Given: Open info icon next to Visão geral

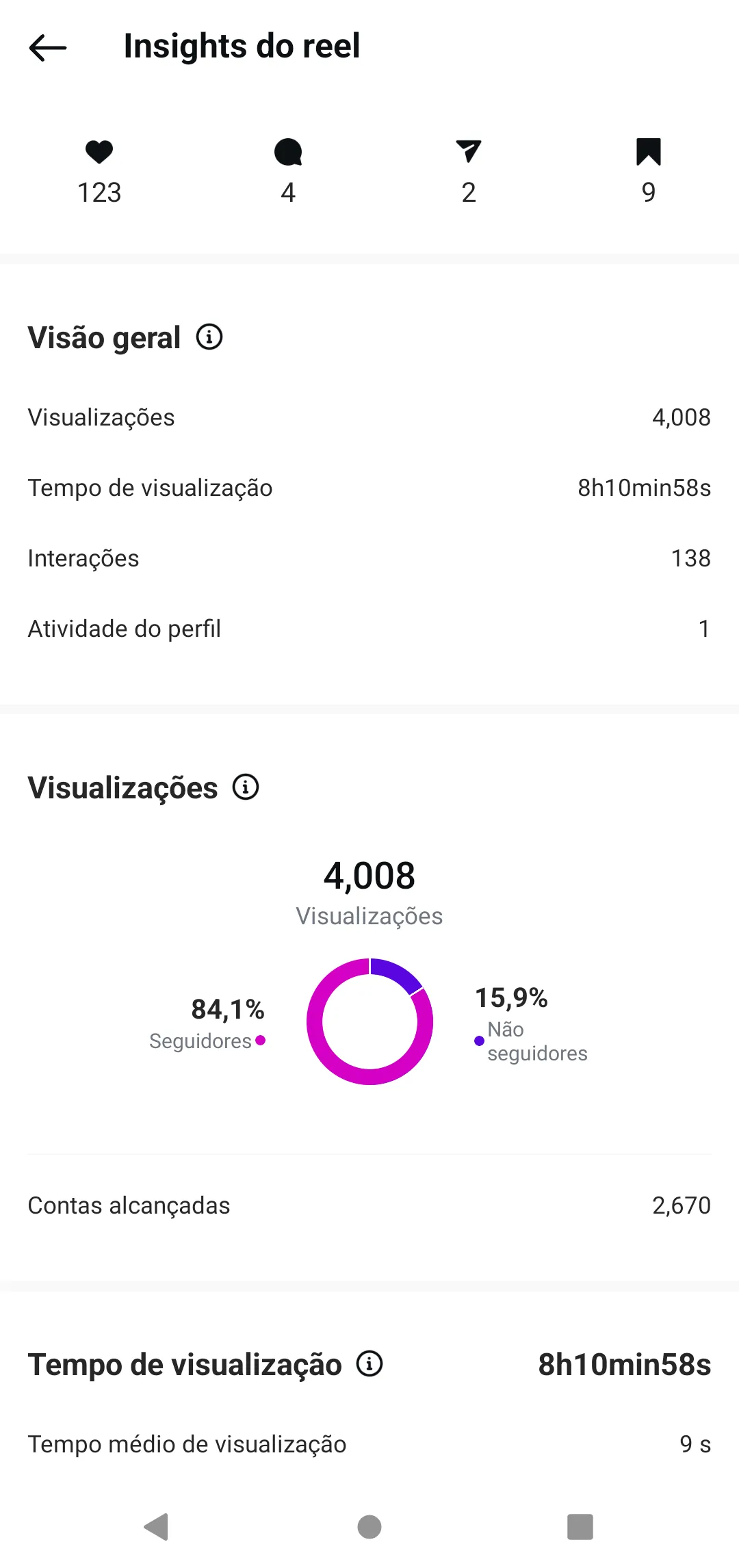Looking at the screenshot, I should point(209,337).
